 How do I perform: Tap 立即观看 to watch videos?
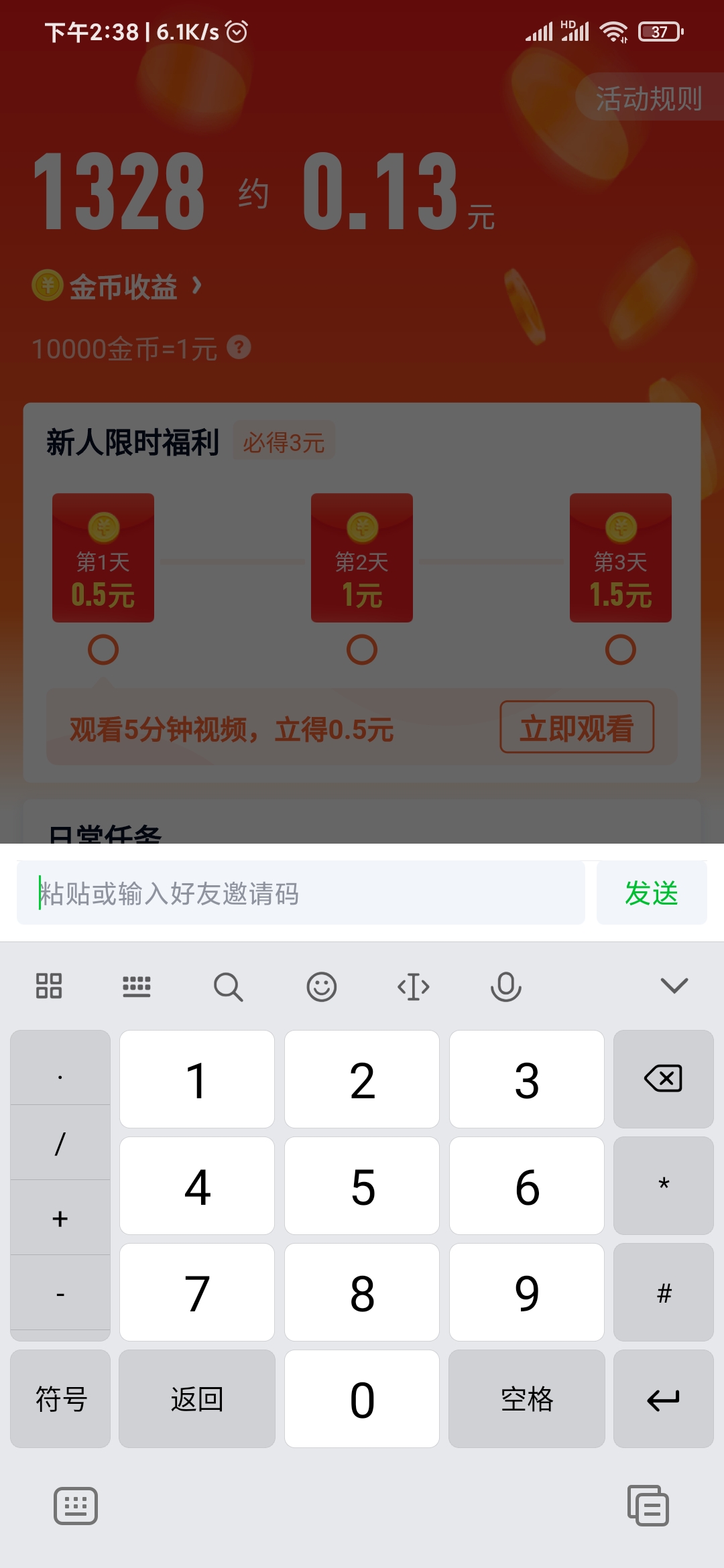pyautogui.click(x=577, y=728)
